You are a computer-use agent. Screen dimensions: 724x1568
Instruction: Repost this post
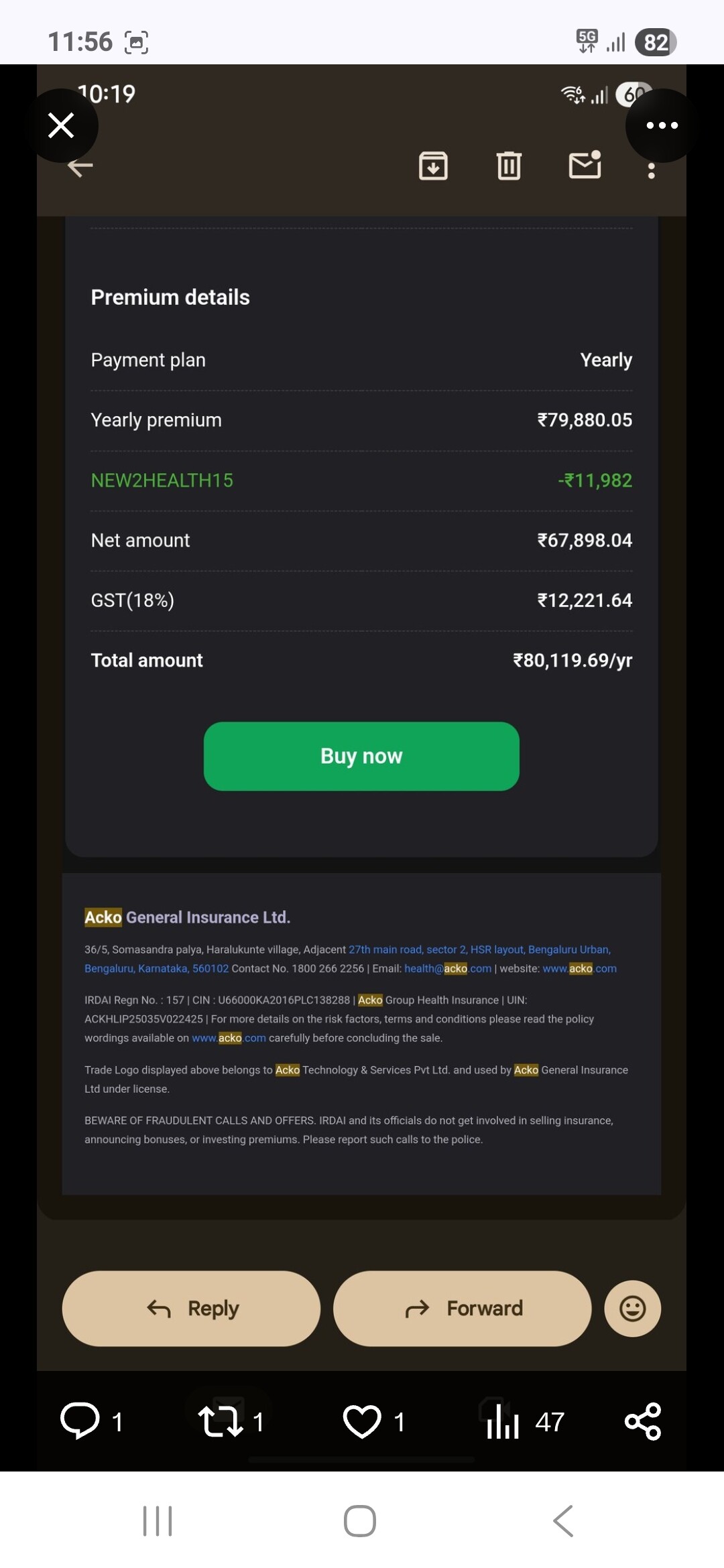(231, 1421)
